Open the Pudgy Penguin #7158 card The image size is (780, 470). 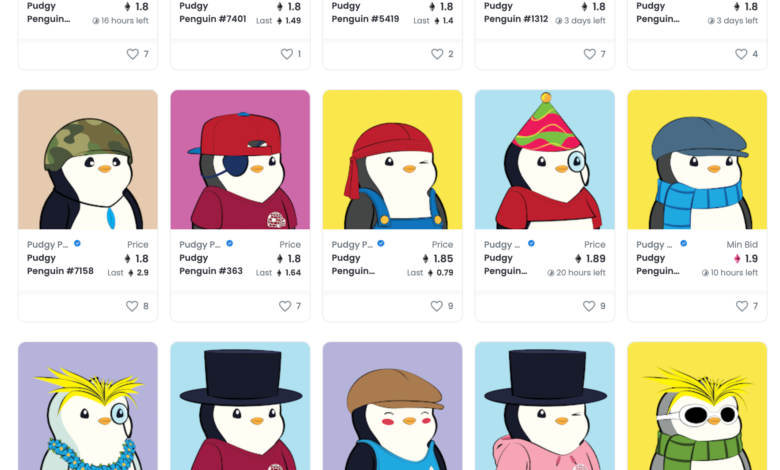tap(88, 160)
